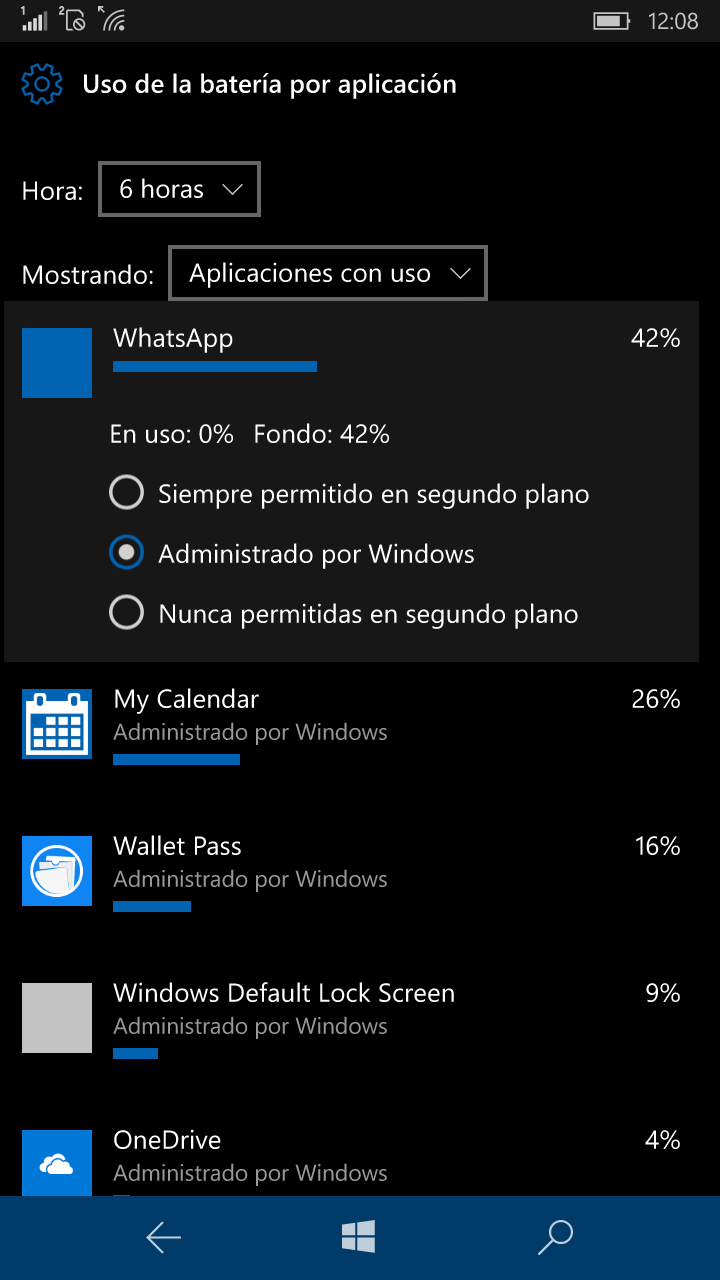Viewport: 720px width, 1280px height.
Task: Expand the OneDrive battery entry
Action: pyautogui.click(x=350, y=1158)
